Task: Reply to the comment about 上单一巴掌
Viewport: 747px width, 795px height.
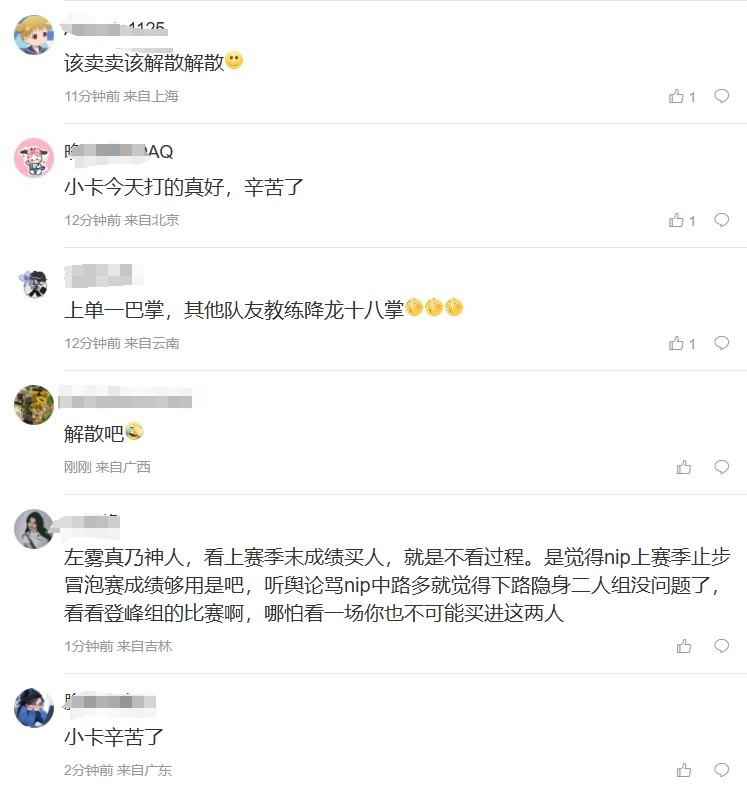Action: pos(721,343)
